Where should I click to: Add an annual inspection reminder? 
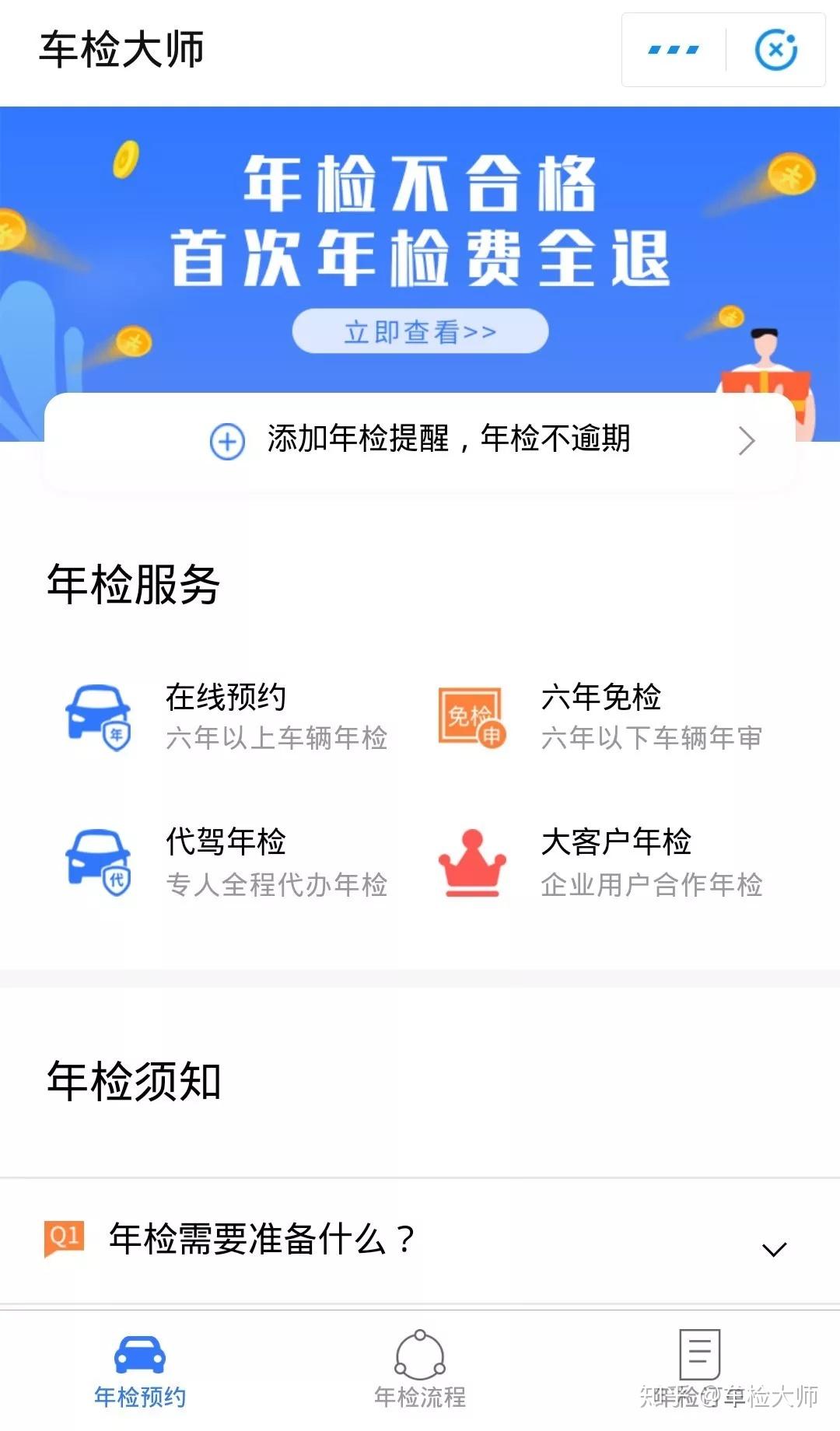tap(420, 439)
